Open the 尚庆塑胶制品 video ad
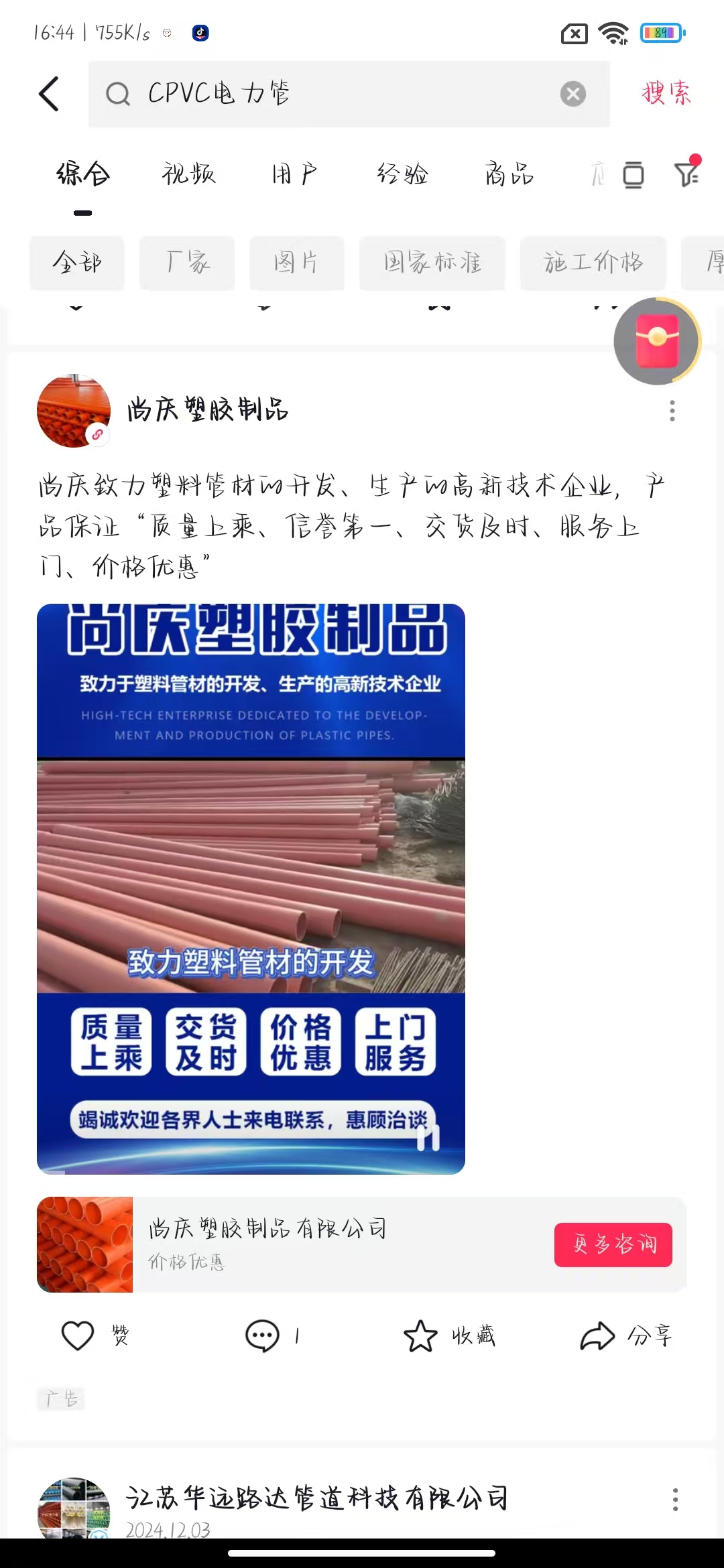Viewport: 724px width, 1568px height. click(x=251, y=889)
